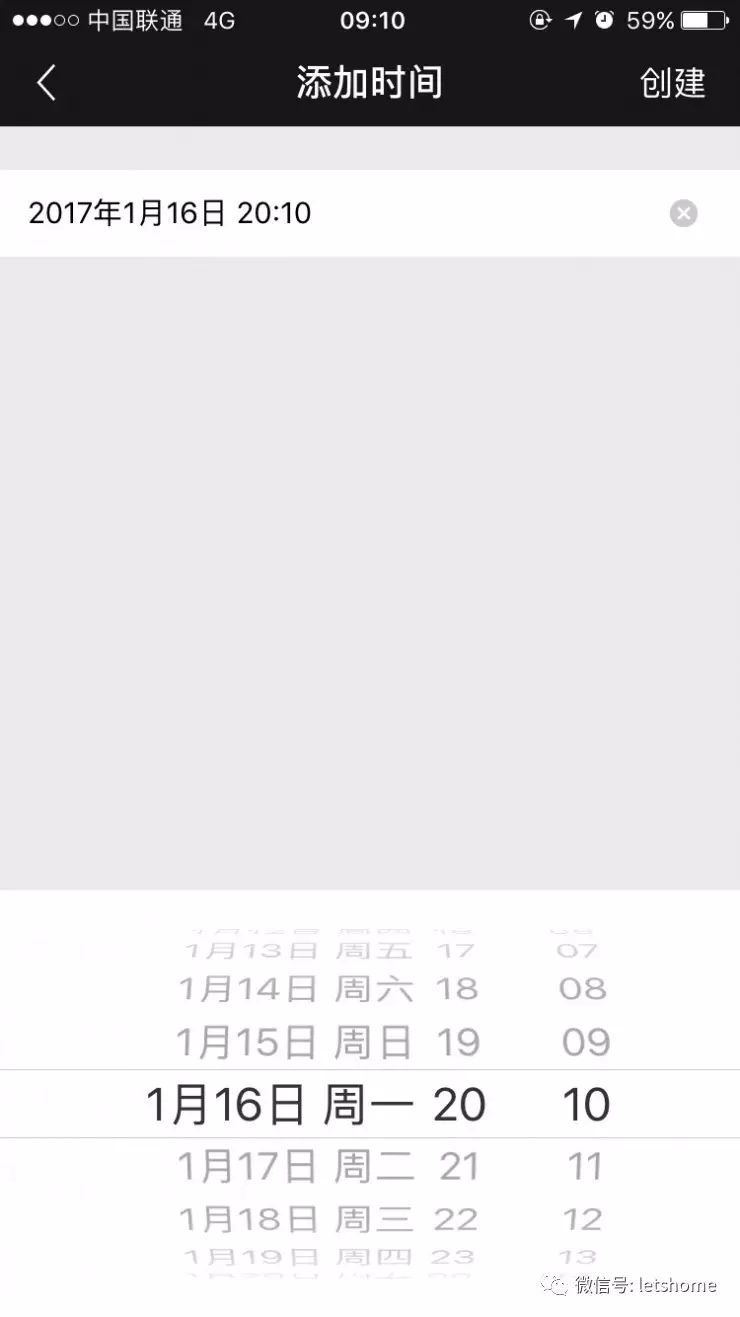Pick minute 08 in the picker
This screenshot has width=740, height=1317.
583,989
